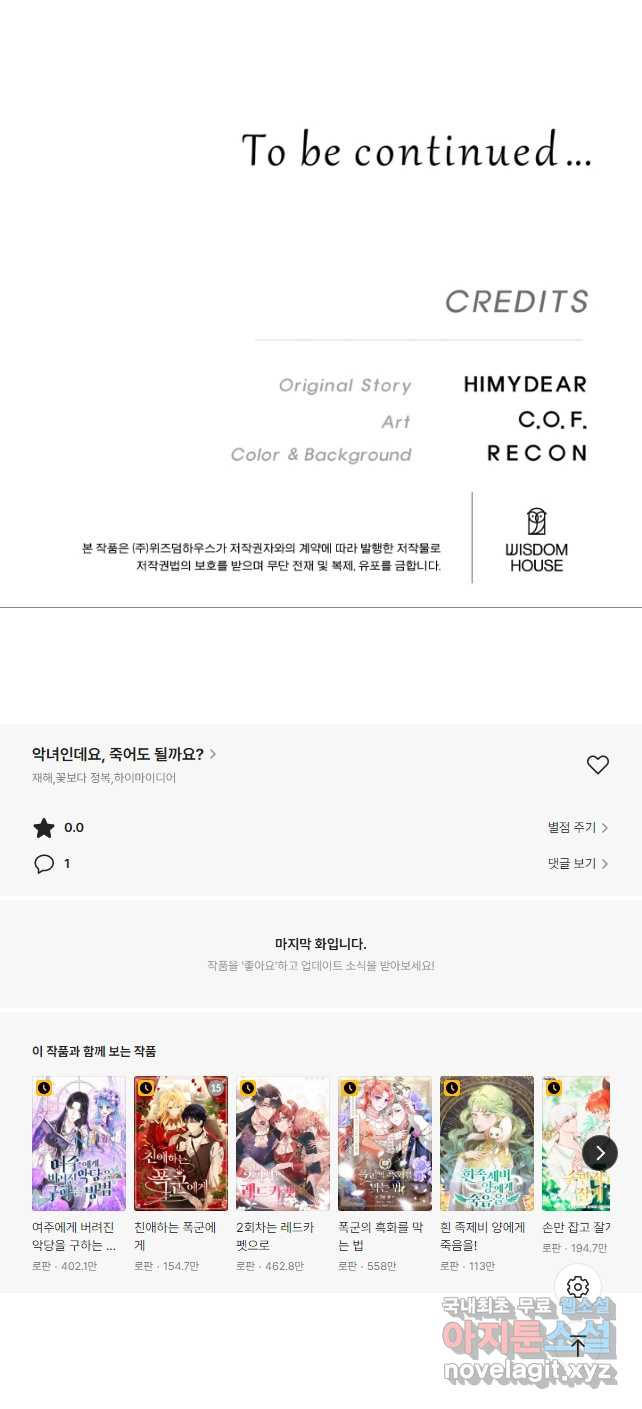
Task: Jump back to top of page
Action: tap(577, 1345)
